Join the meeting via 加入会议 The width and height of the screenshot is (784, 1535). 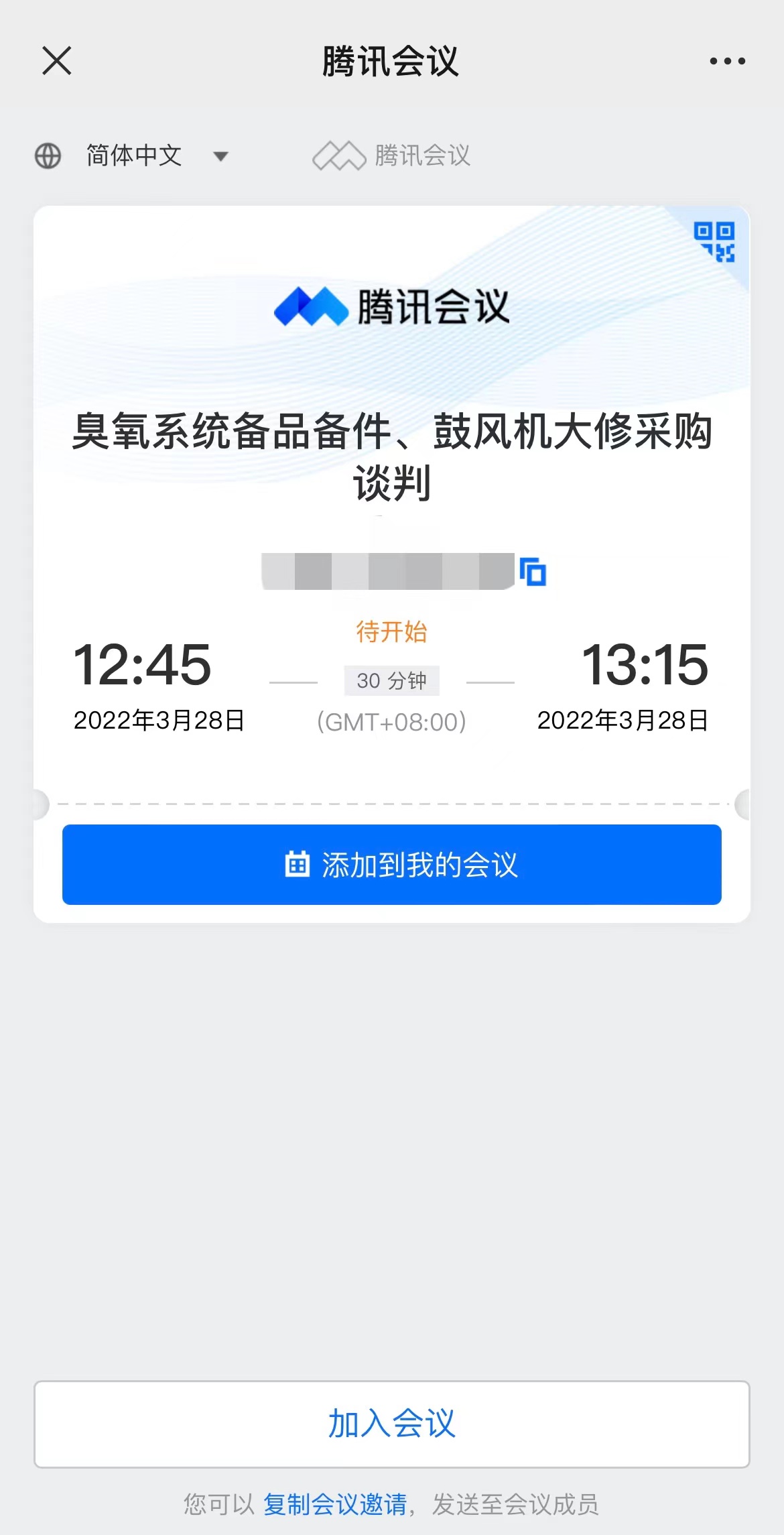392,1424
